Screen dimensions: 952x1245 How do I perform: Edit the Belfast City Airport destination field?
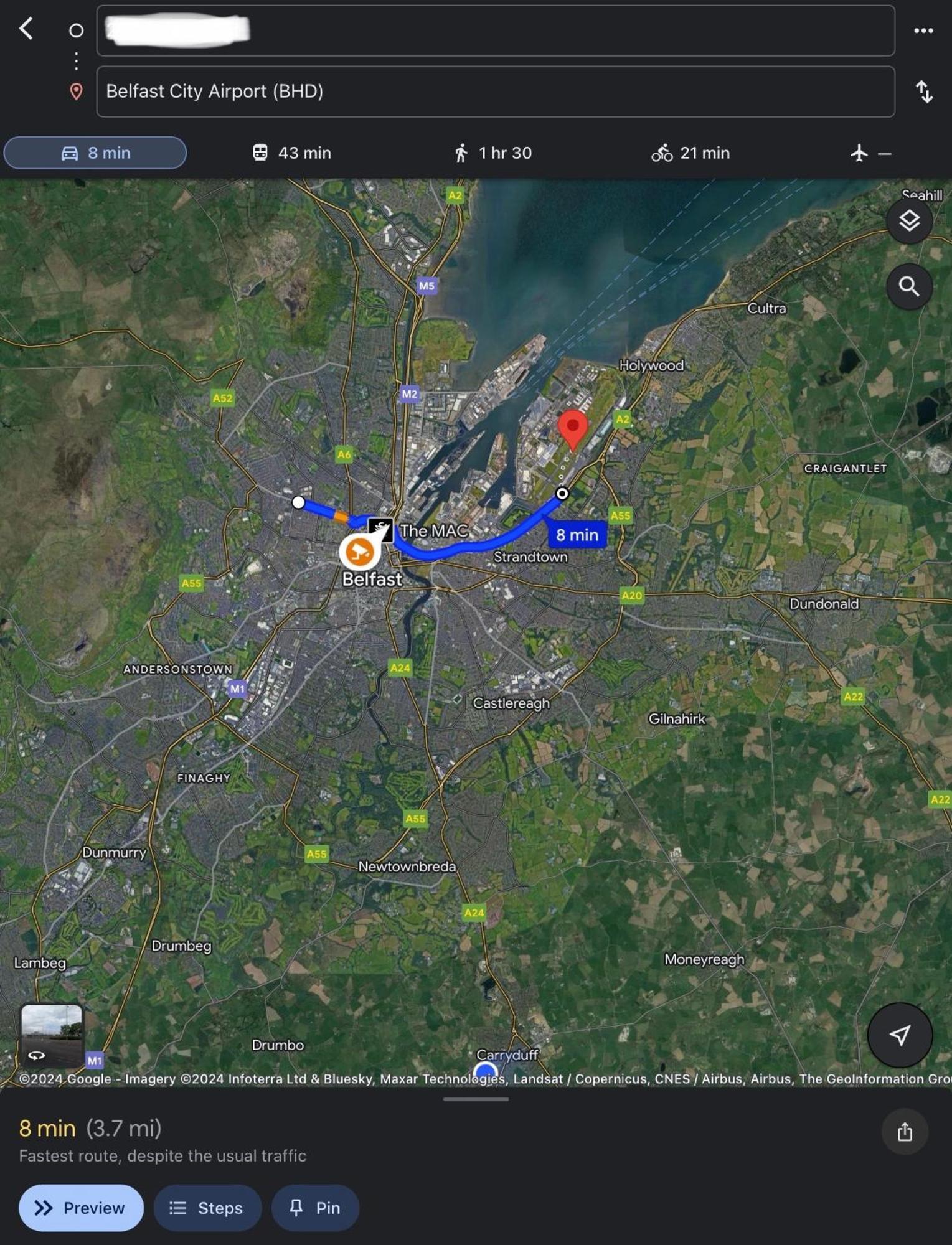pos(495,92)
